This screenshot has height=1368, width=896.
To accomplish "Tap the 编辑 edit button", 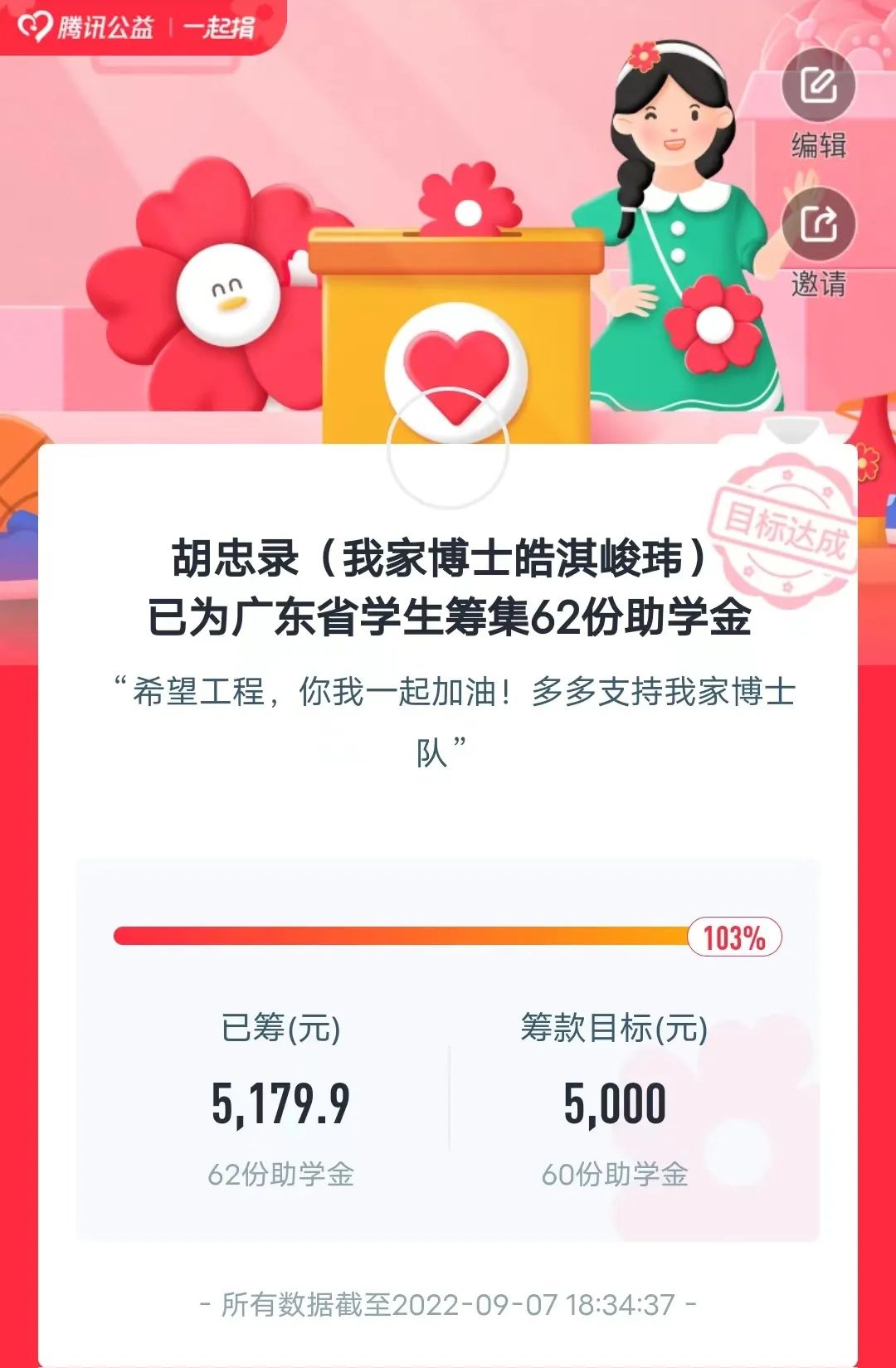I will coord(818,86).
